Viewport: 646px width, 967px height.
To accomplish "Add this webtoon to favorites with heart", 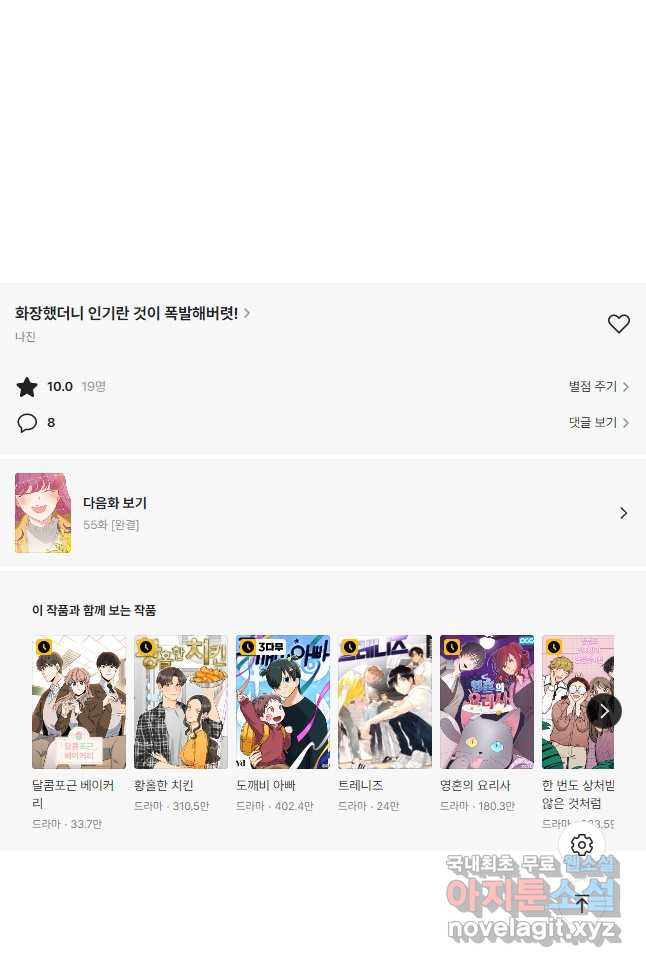I will pos(619,324).
